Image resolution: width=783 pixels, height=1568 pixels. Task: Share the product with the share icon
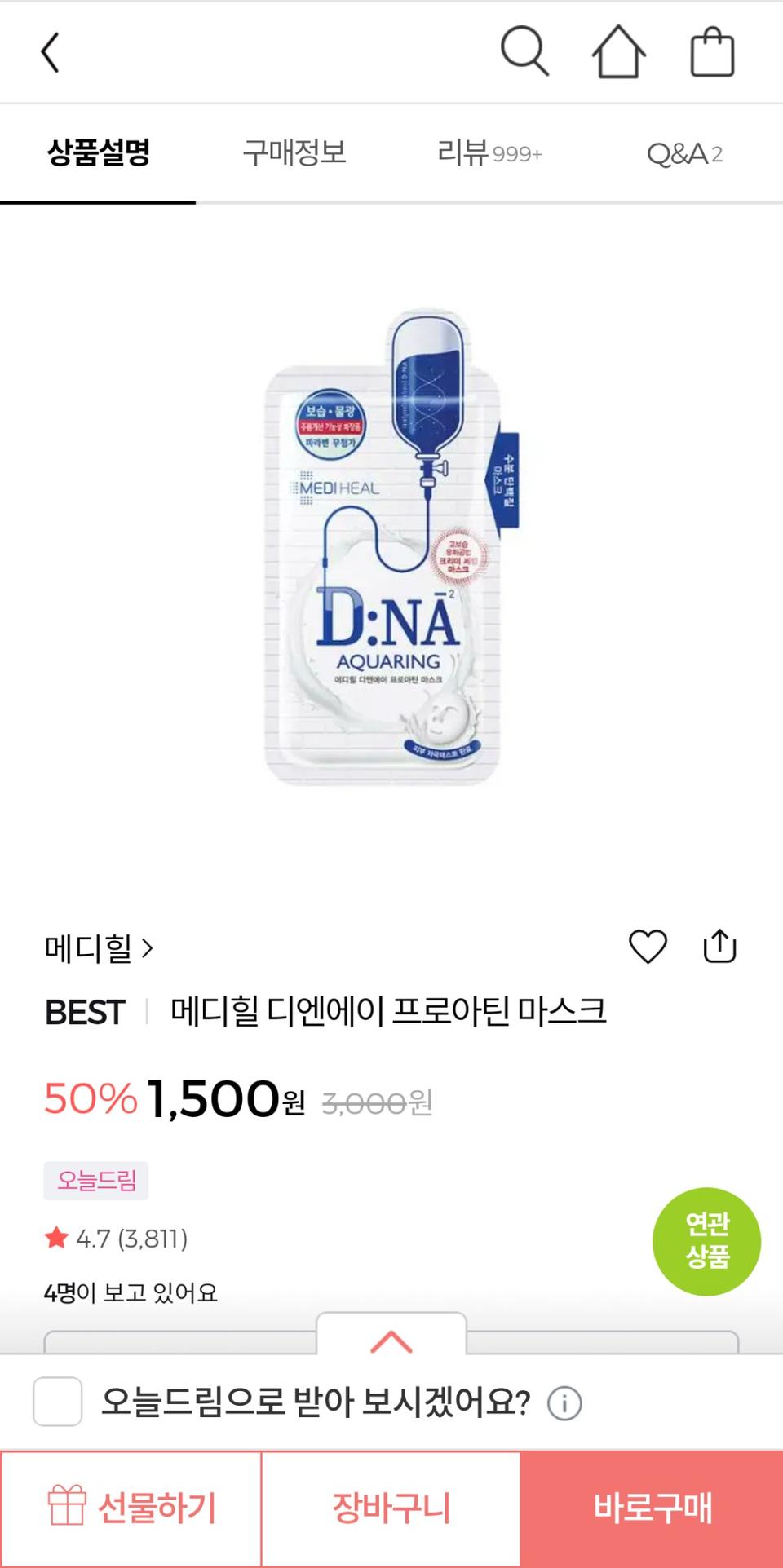point(719,946)
